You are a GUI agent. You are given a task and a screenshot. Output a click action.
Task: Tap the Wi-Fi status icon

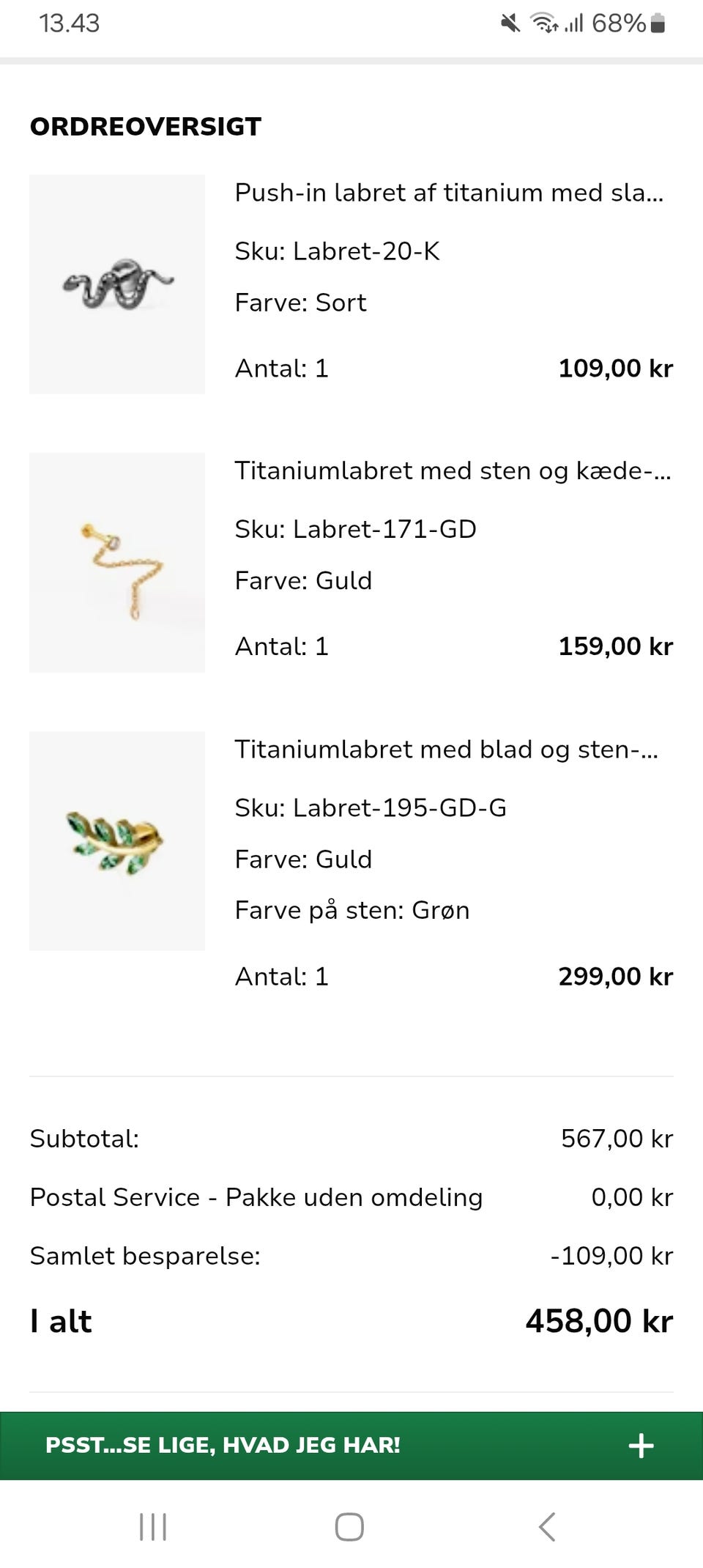click(543, 22)
